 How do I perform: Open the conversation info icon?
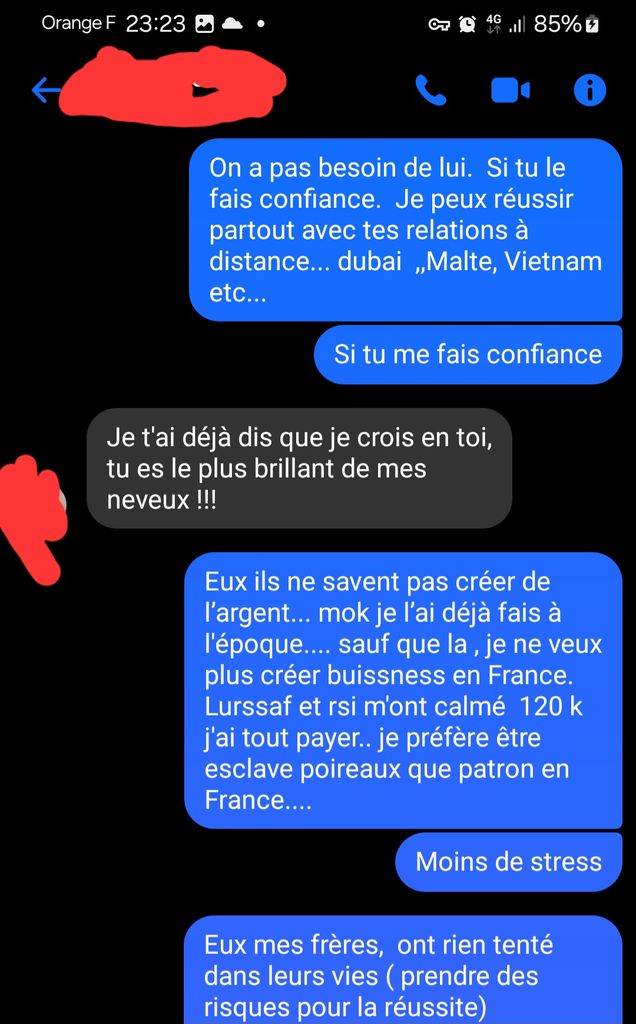(x=590, y=90)
